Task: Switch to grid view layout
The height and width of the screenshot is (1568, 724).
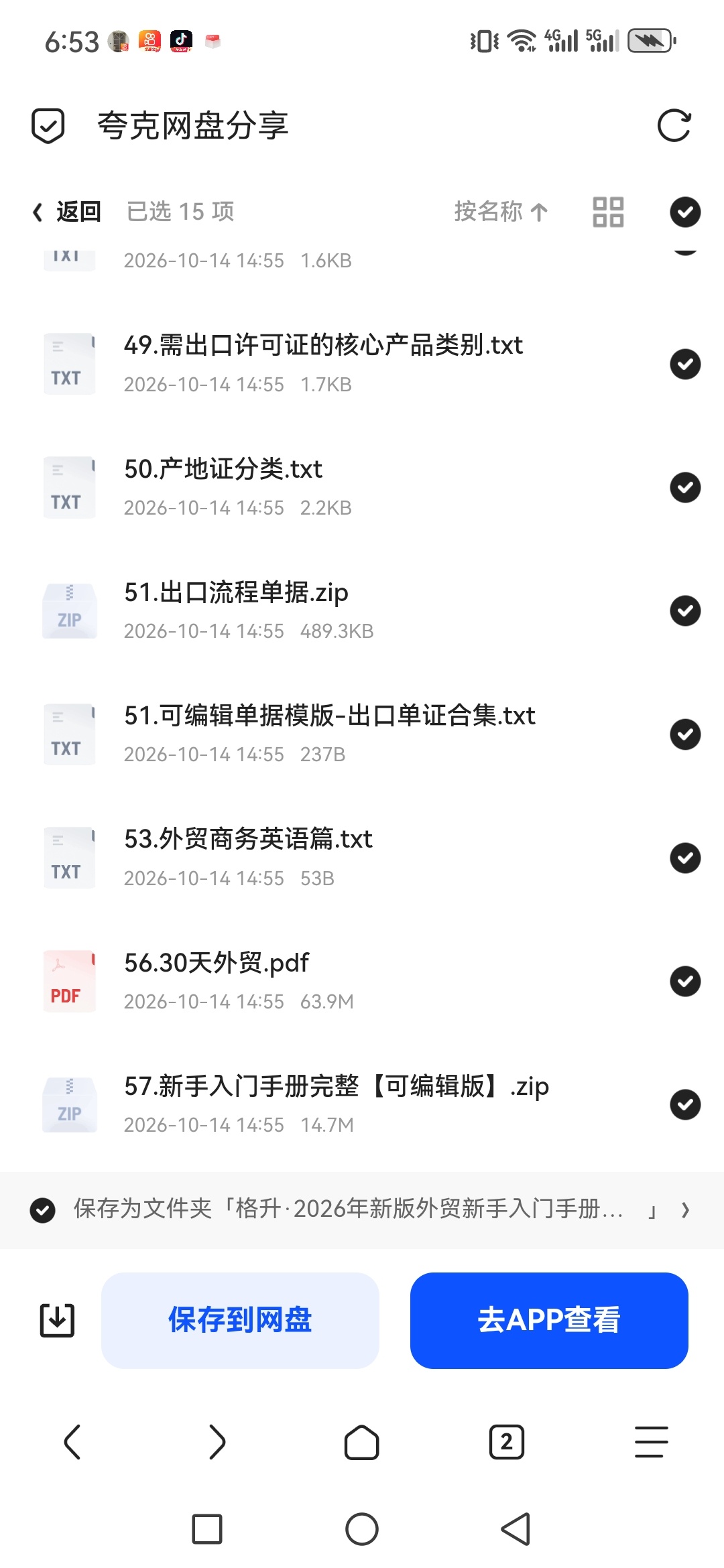Action: tap(608, 212)
